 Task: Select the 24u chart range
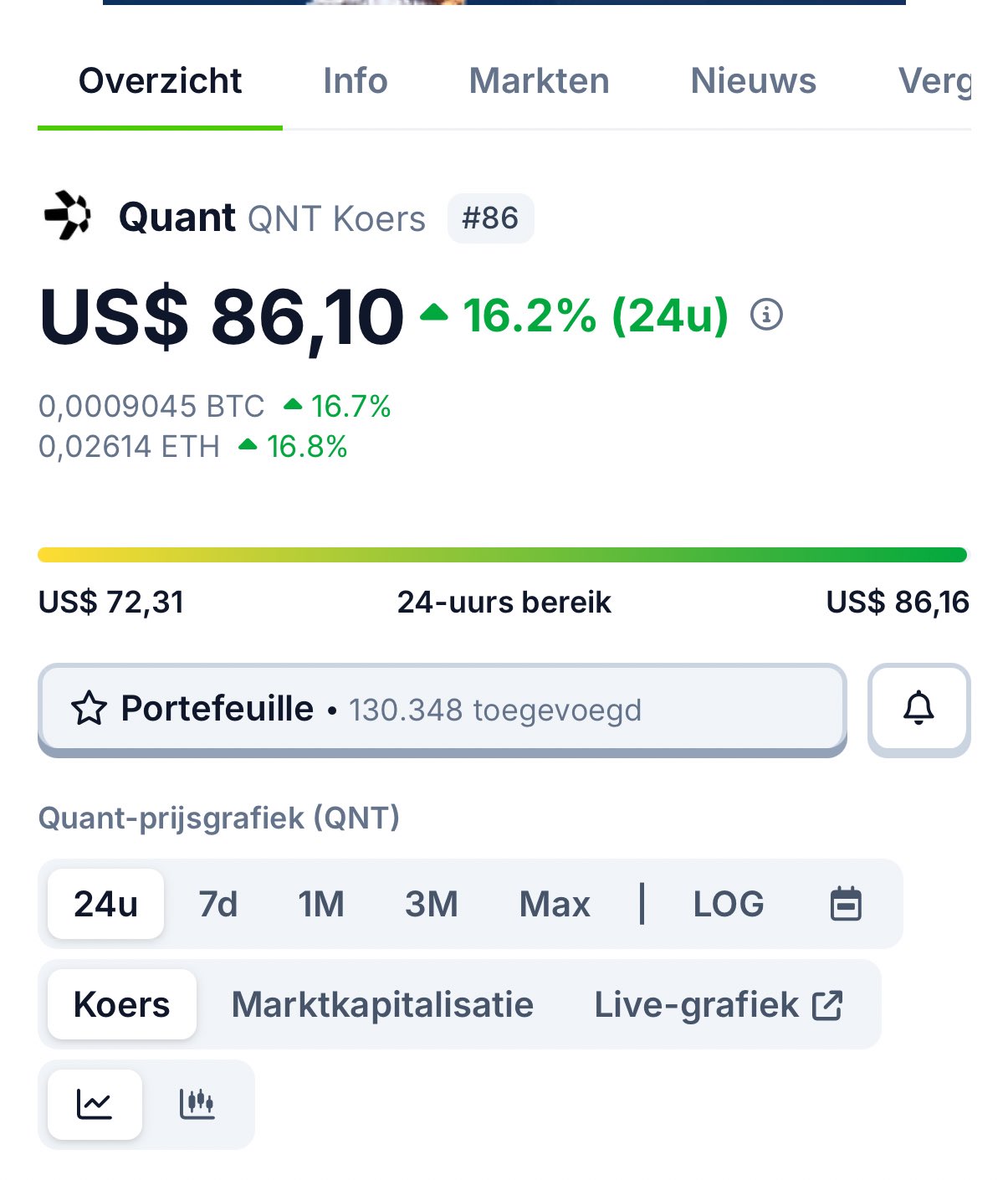[x=105, y=904]
